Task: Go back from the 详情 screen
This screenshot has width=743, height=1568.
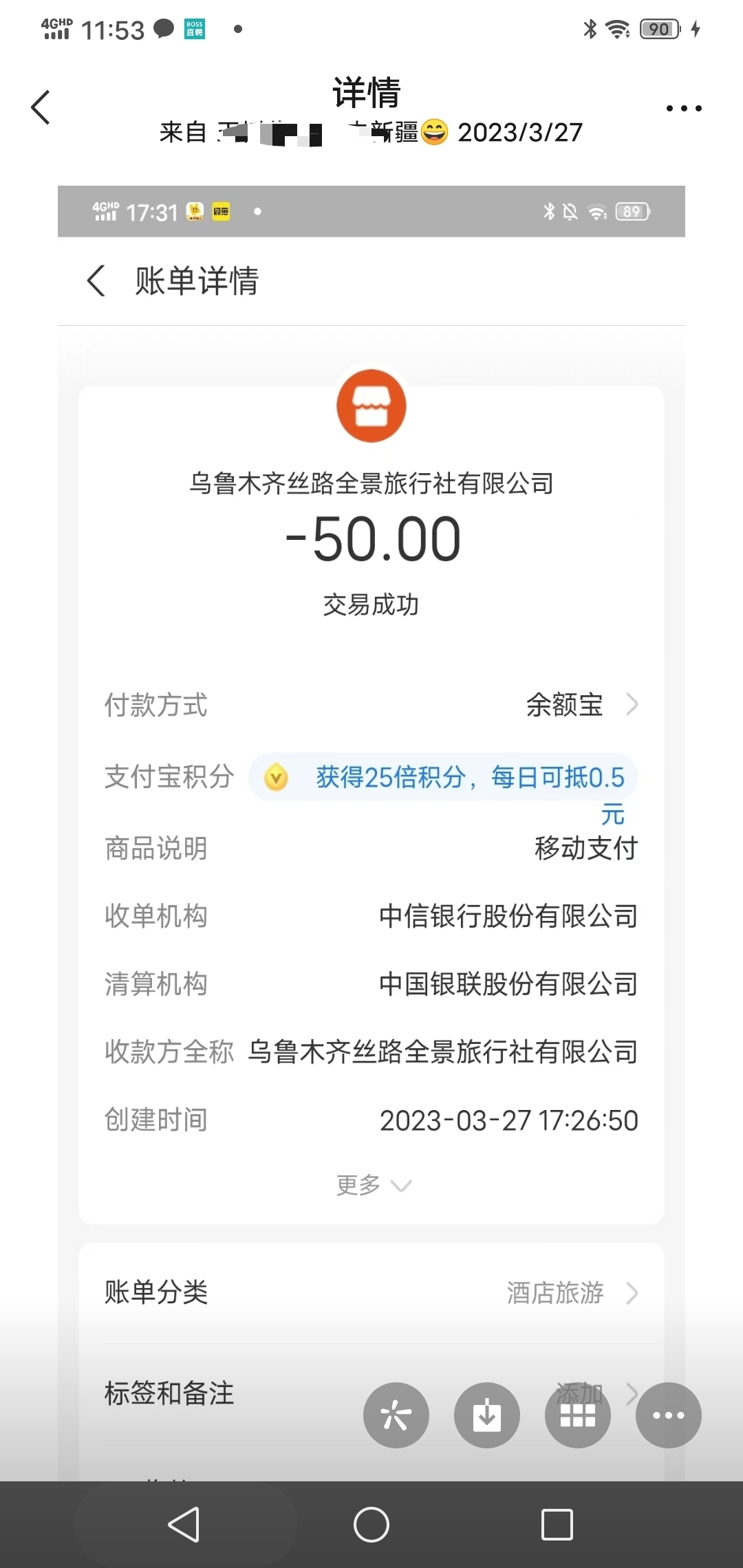Action: [41, 107]
